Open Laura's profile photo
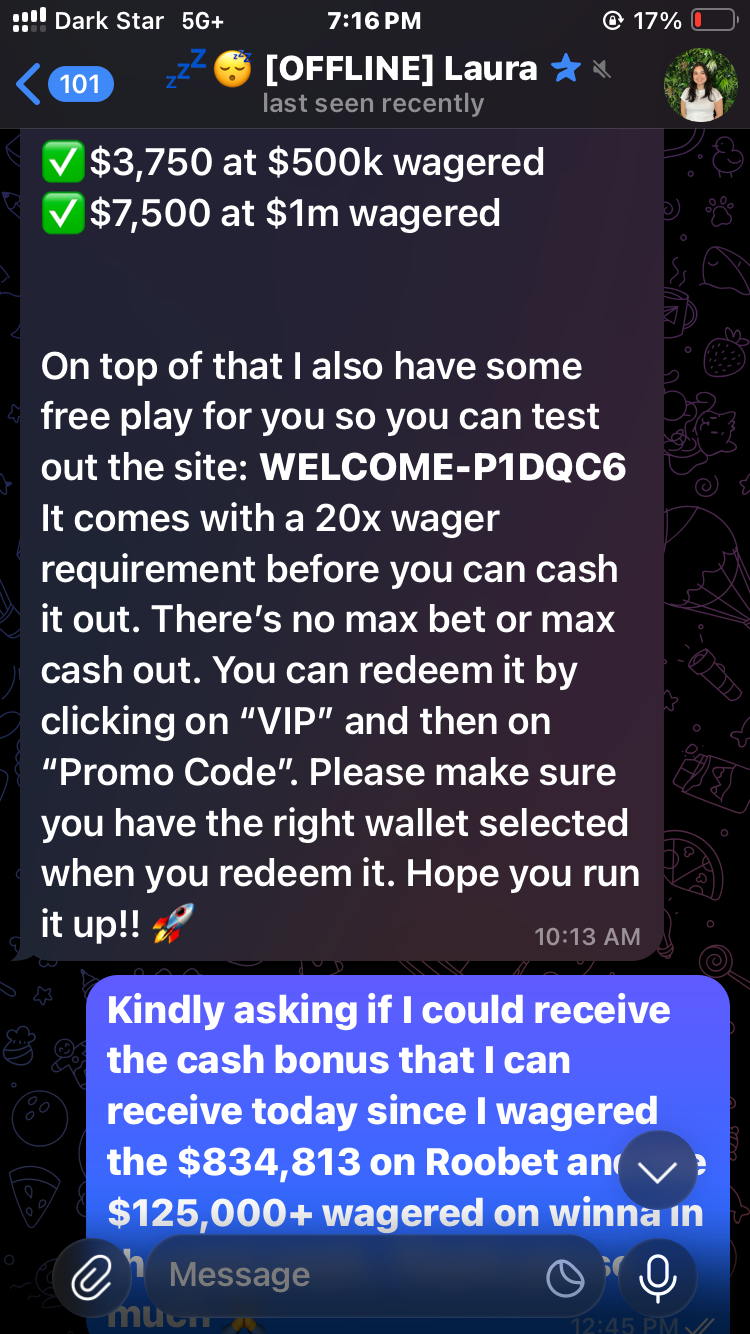Viewport: 750px width, 1334px height. [x=700, y=85]
